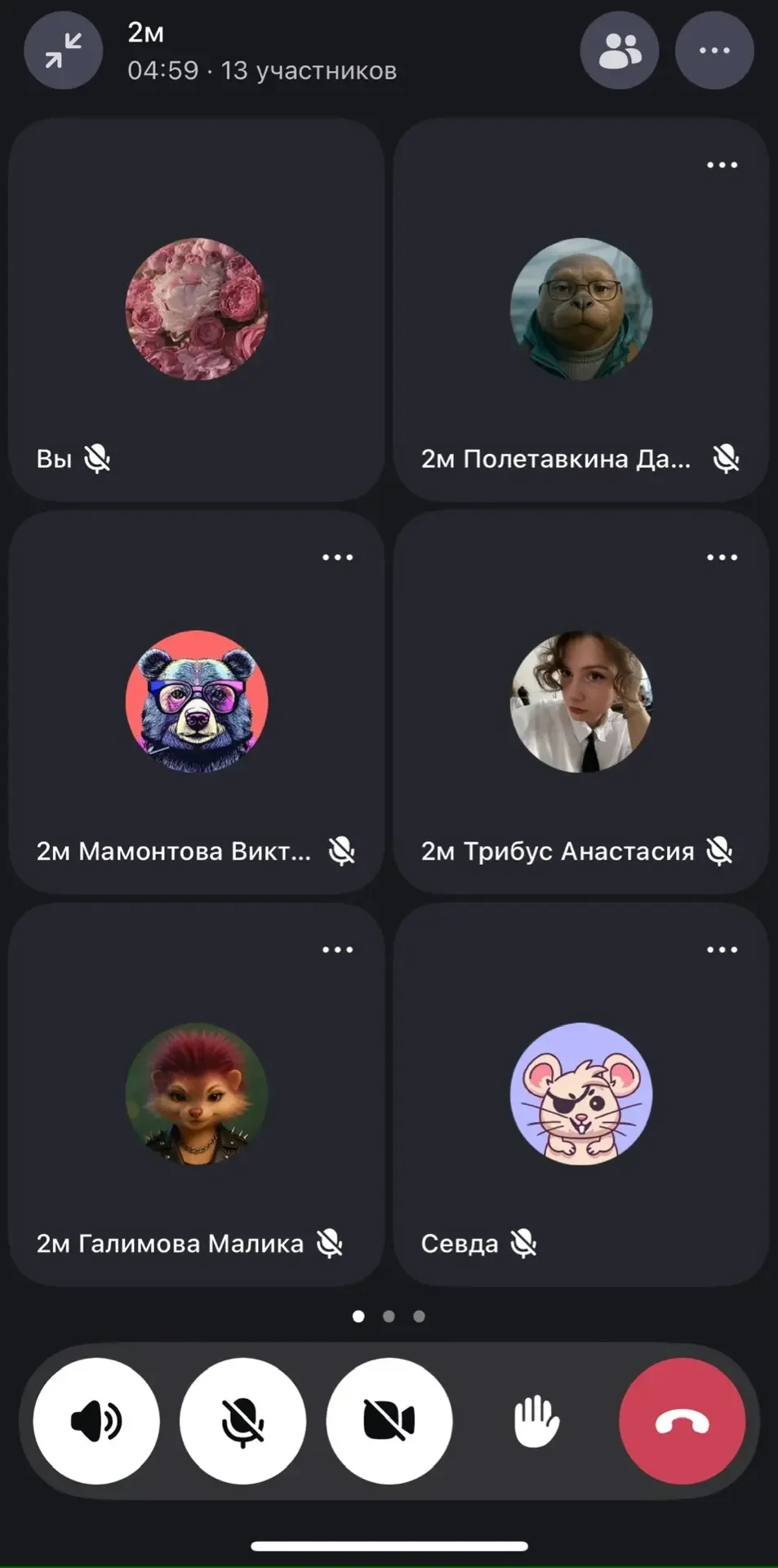Open options for 2м Мамонтова tile
The image size is (778, 1568).
click(337, 558)
